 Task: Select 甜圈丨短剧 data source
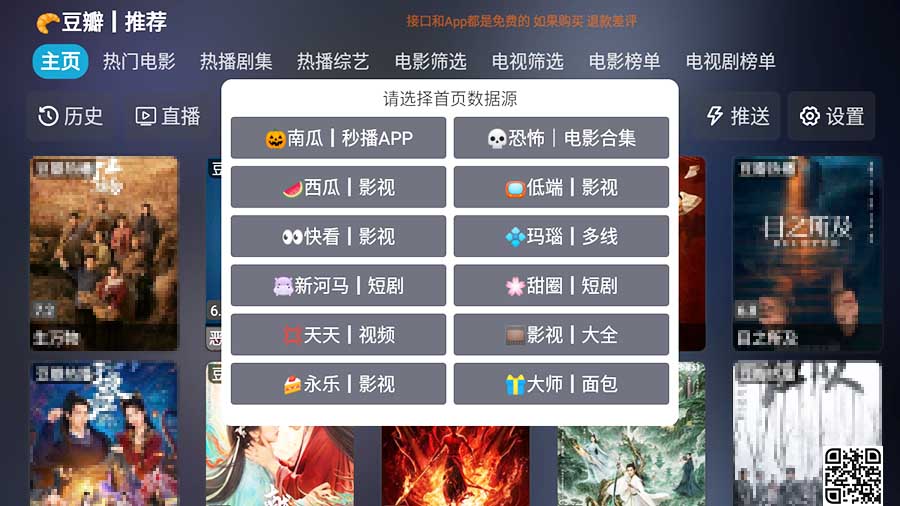point(561,285)
